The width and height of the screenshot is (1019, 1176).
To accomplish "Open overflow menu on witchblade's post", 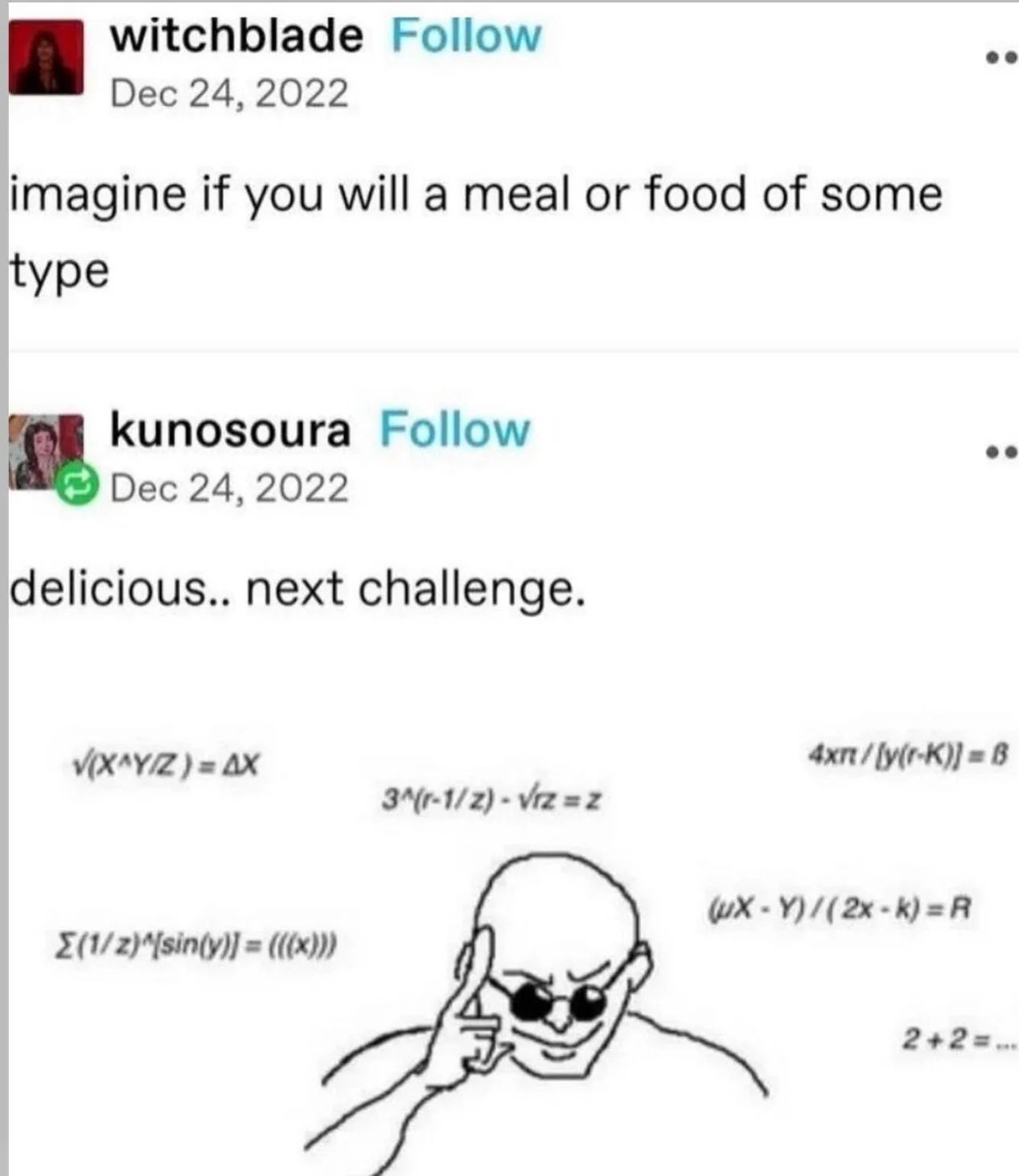I will (x=1001, y=57).
